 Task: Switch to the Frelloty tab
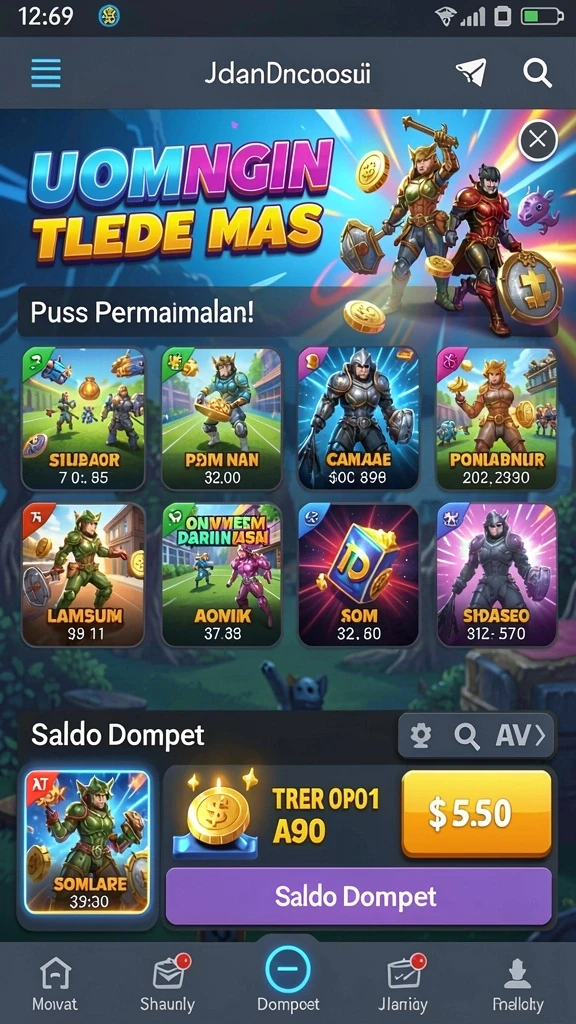point(518,984)
